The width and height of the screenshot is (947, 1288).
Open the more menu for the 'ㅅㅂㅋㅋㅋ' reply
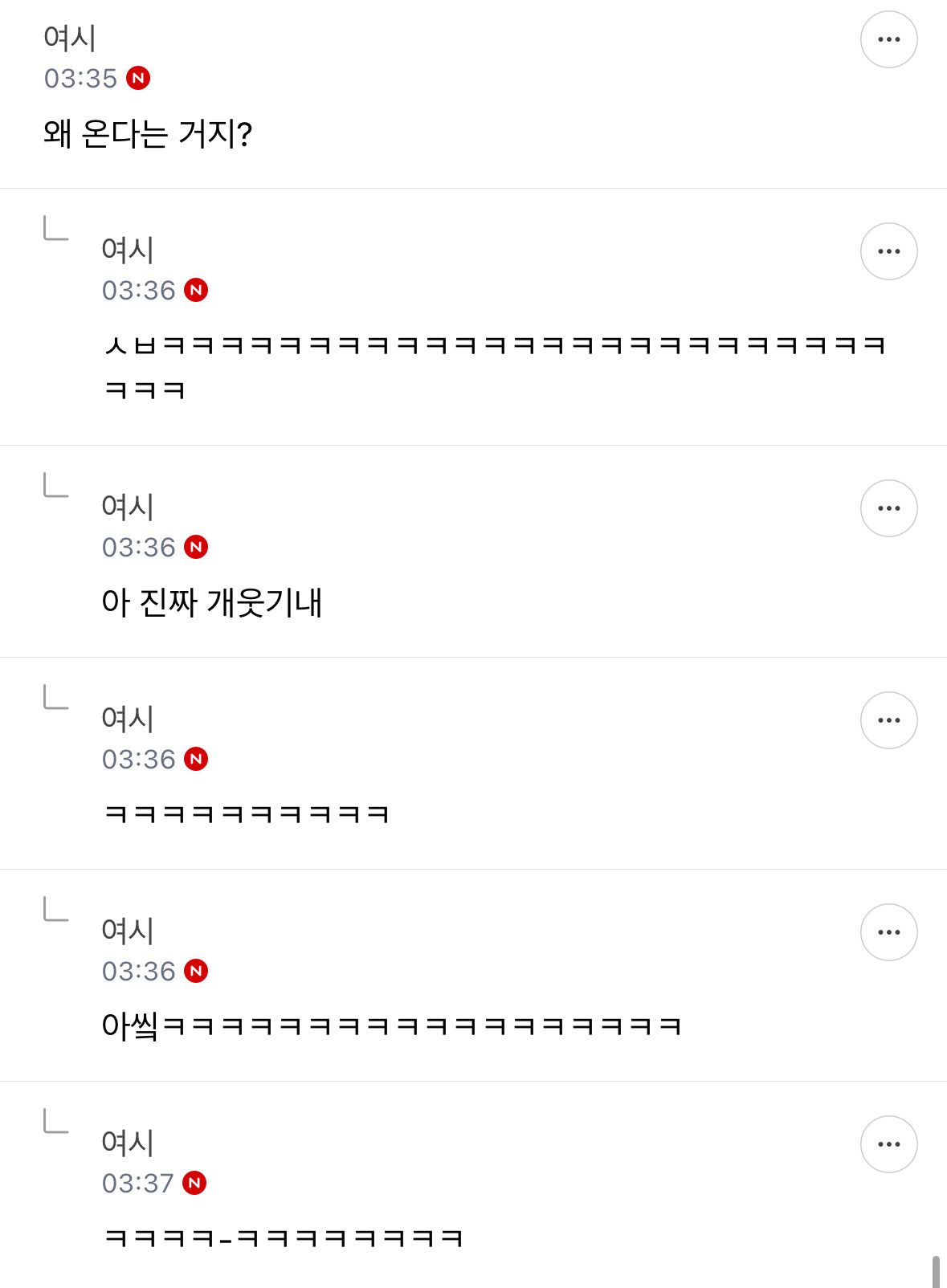888,251
